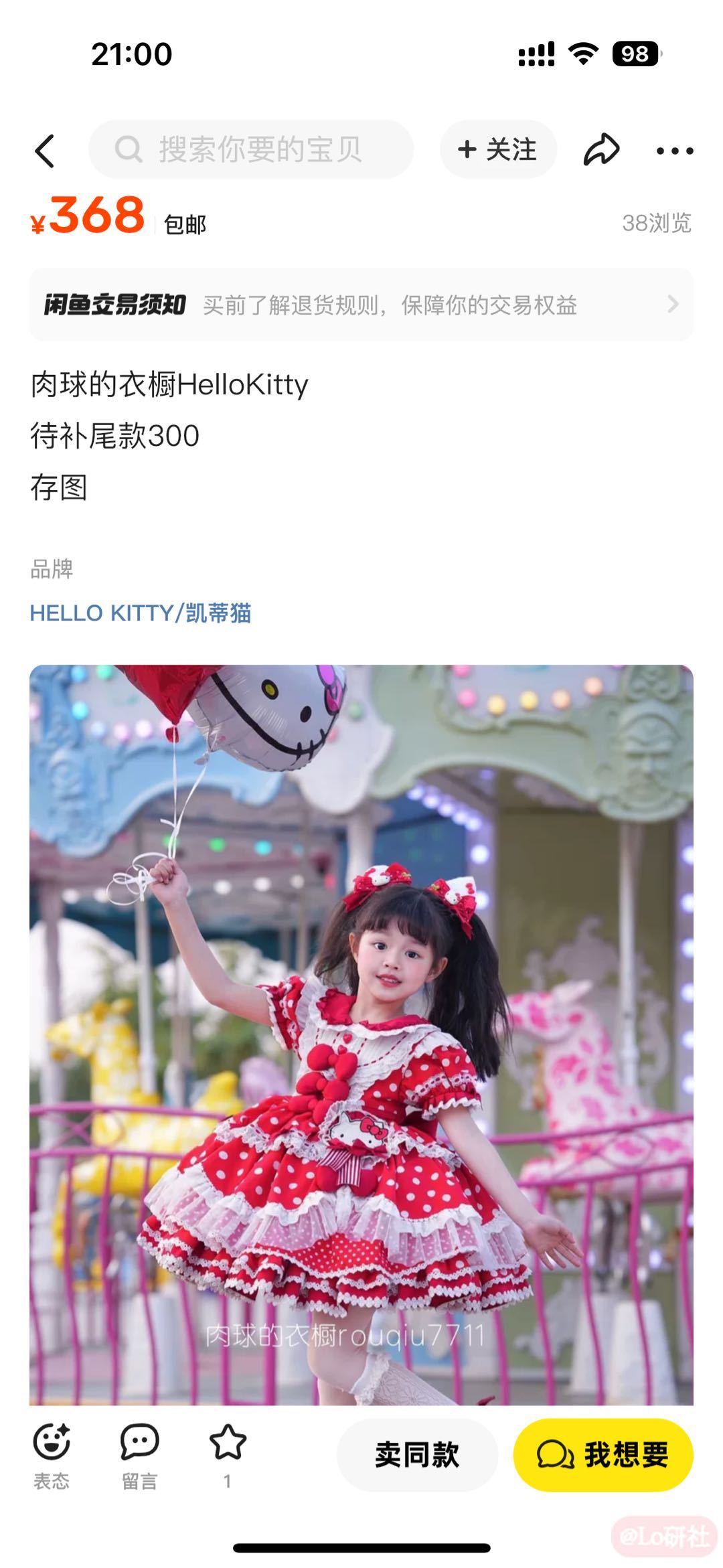Tap 卖同款 to sell the same item
The image size is (723, 1568).
pos(417,1455)
